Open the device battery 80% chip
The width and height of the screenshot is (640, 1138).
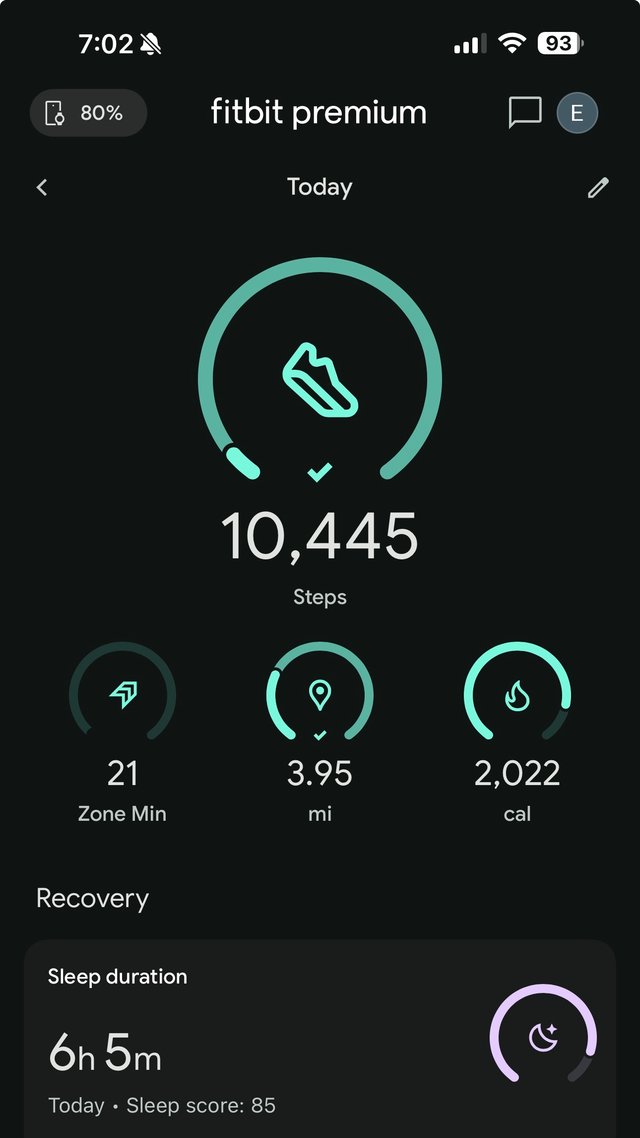pyautogui.click(x=88, y=113)
